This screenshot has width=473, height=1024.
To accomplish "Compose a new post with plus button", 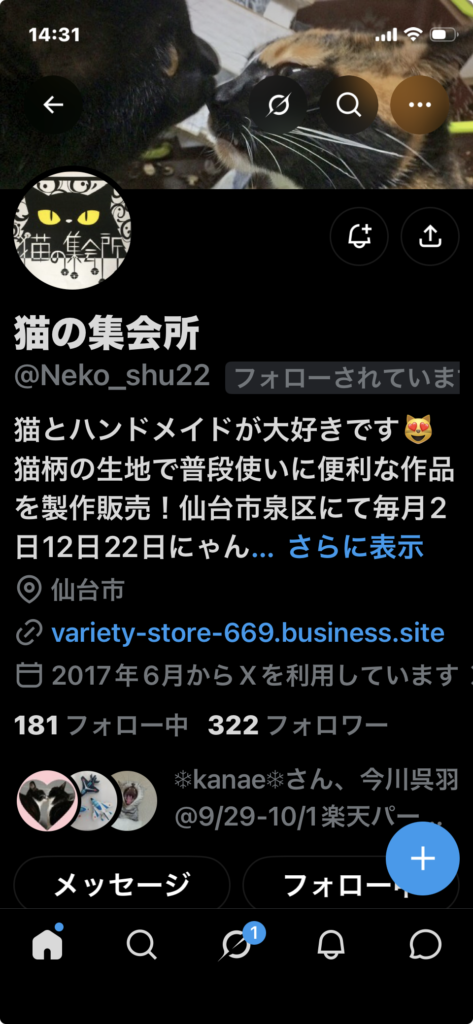I will pyautogui.click(x=423, y=858).
